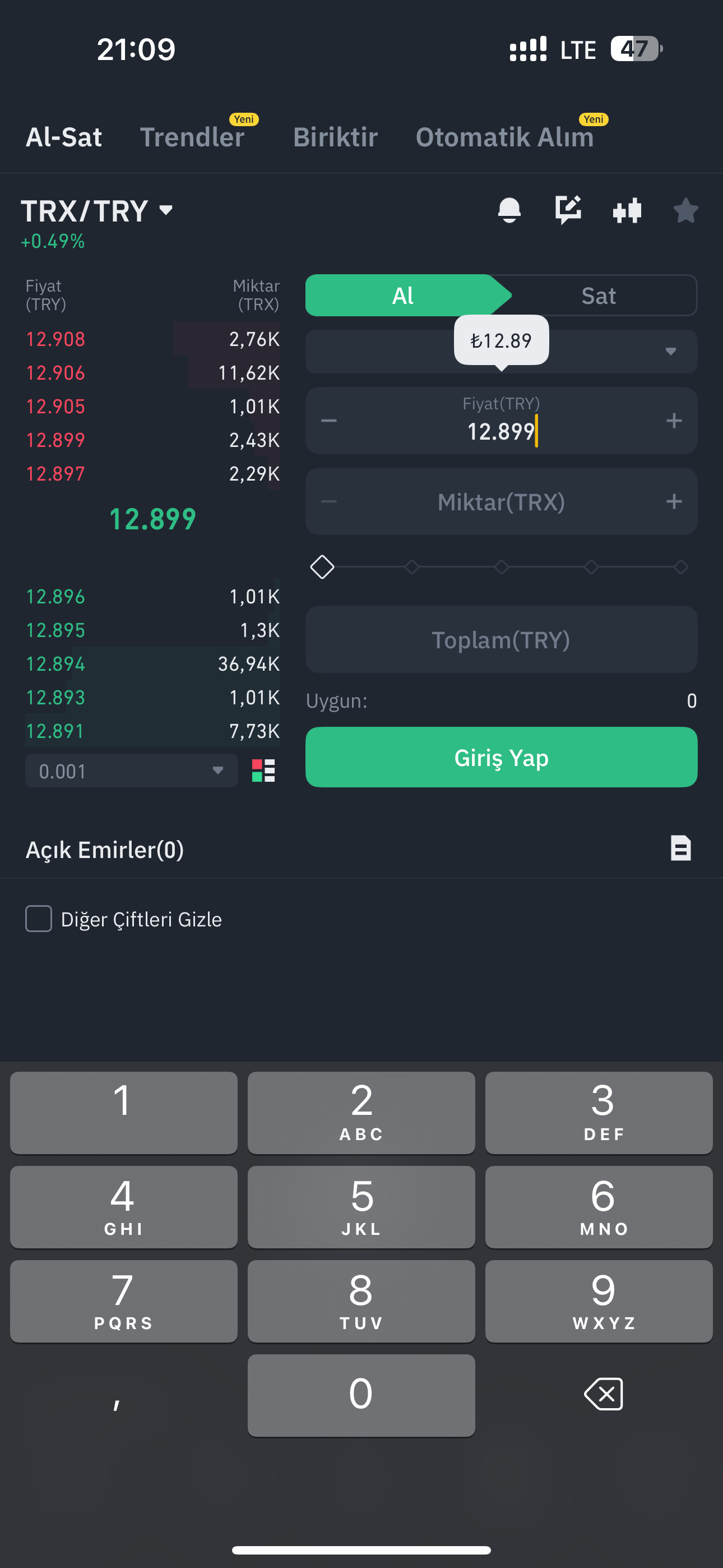Screen dimensions: 723x1568
Task: Focus the Miktar(TRX) field
Action: 502,501
